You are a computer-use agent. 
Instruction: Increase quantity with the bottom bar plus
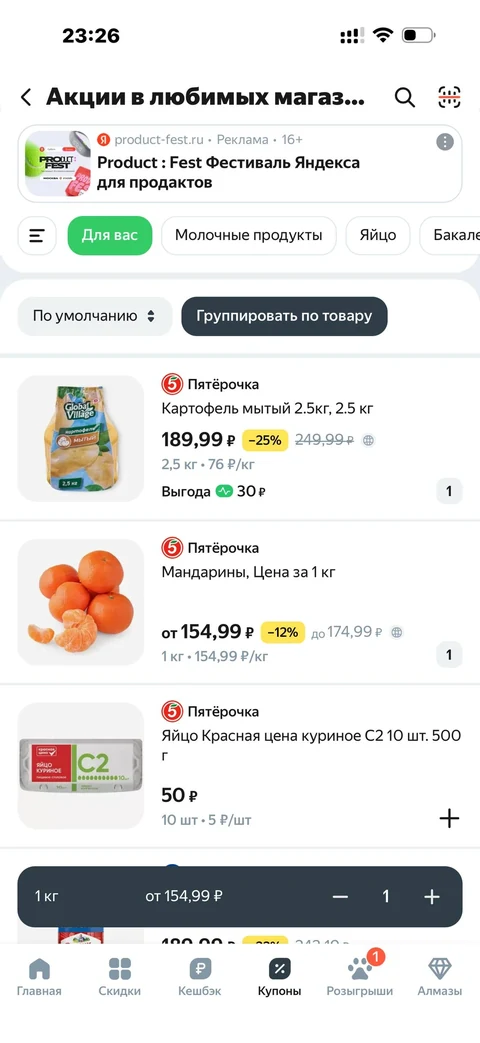[x=432, y=897]
